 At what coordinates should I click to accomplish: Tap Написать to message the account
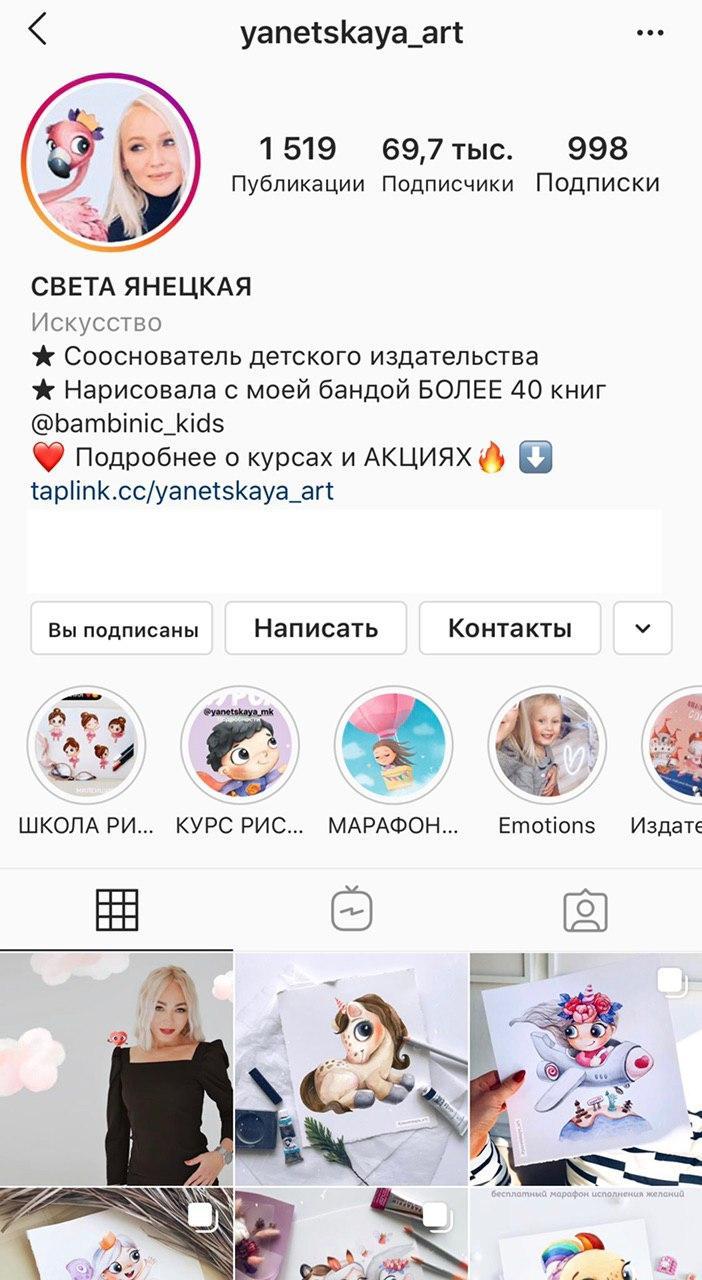pos(315,628)
